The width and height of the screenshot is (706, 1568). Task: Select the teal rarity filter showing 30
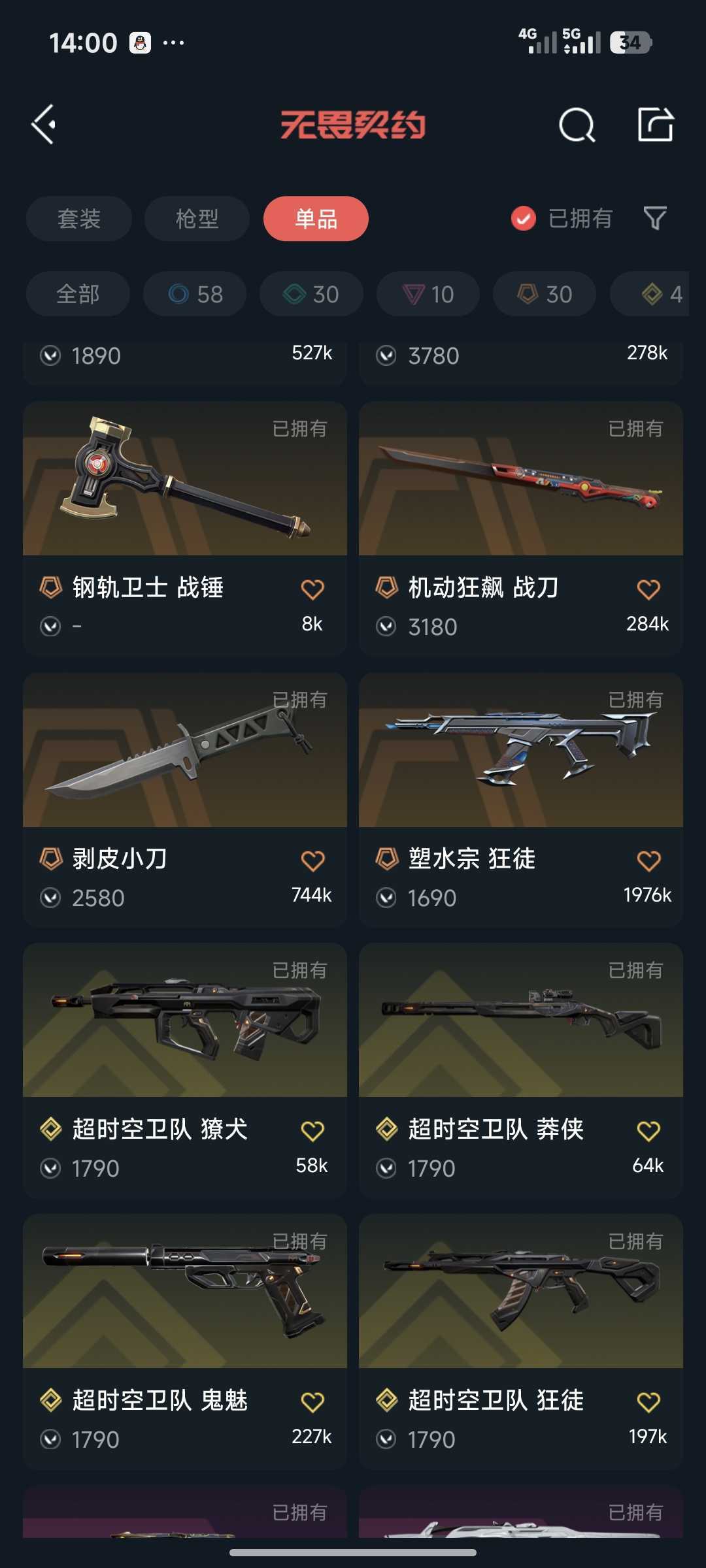tap(311, 294)
